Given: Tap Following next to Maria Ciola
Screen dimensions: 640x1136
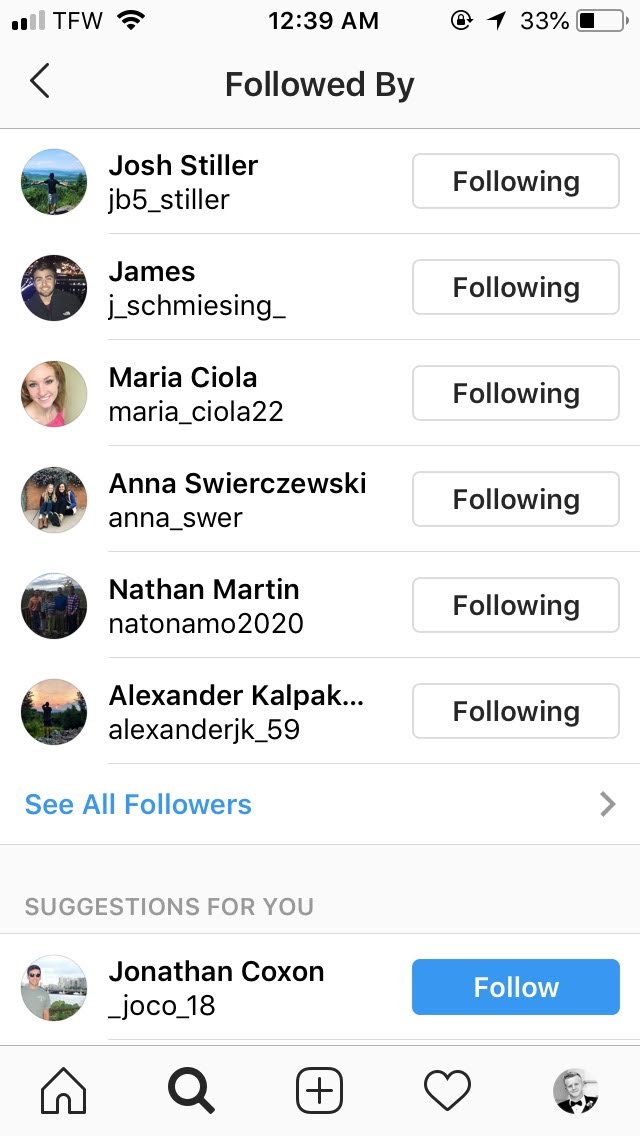Looking at the screenshot, I should [x=515, y=393].
